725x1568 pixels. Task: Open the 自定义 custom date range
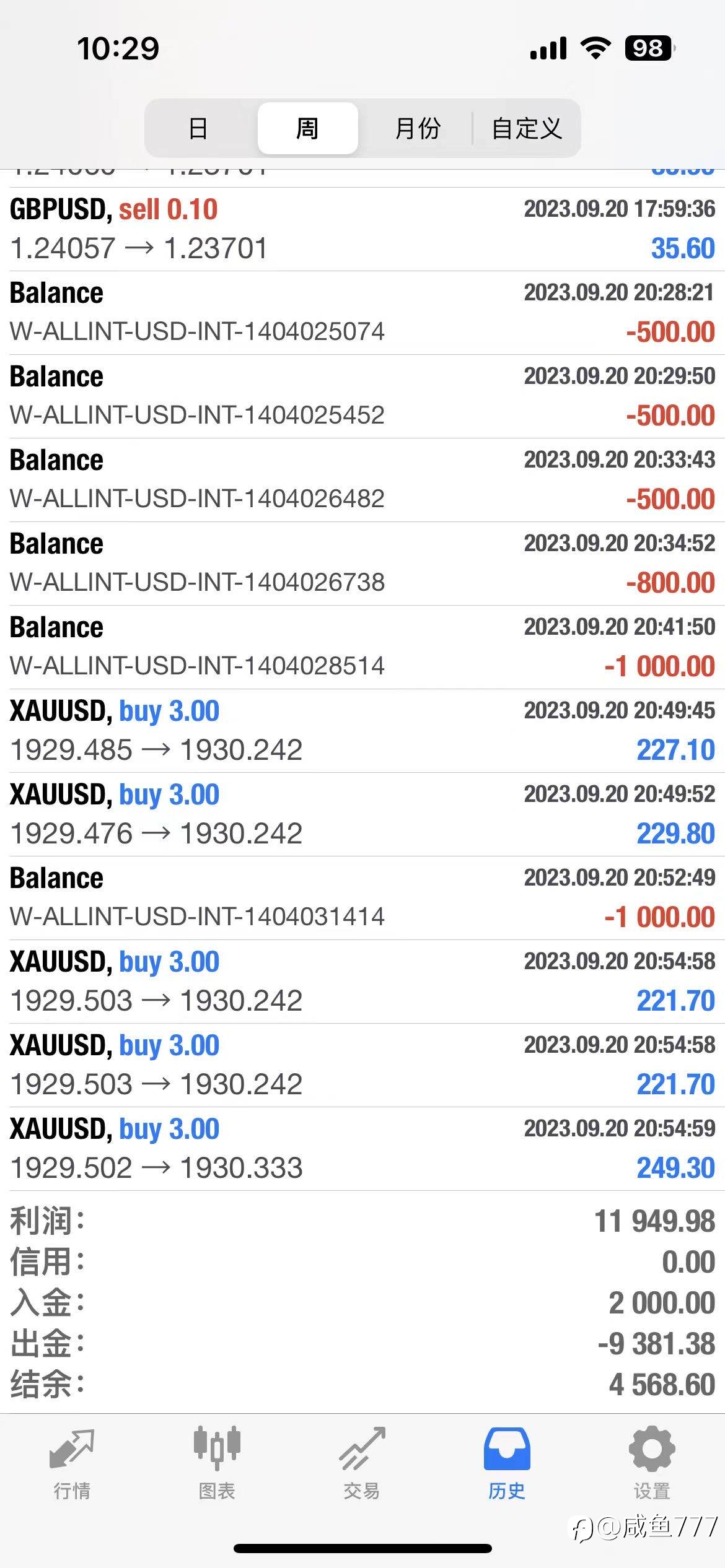pos(527,128)
